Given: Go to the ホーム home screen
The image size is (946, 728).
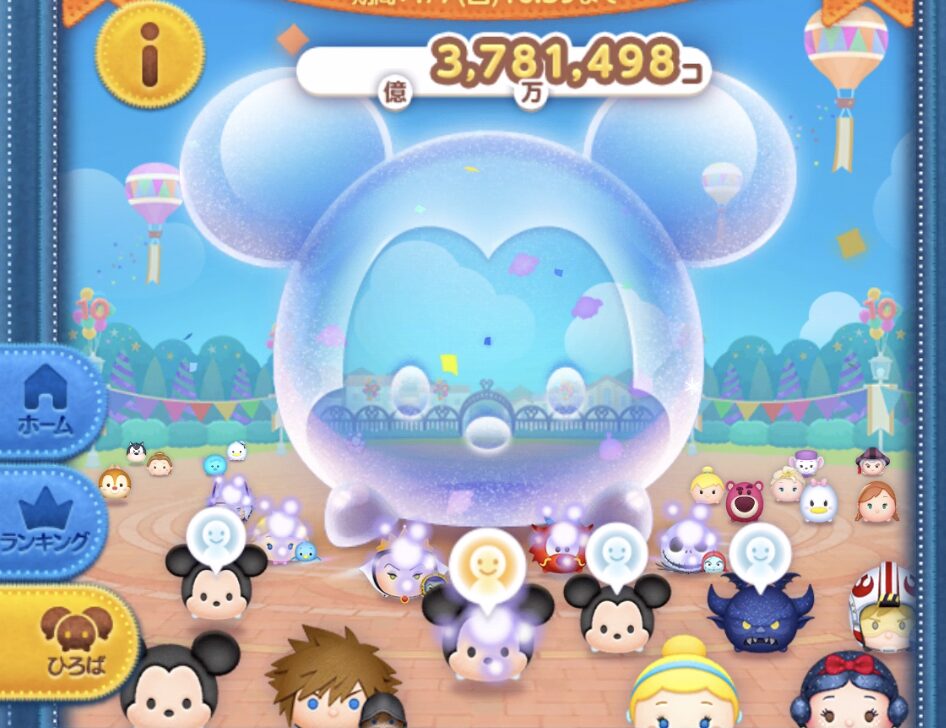Looking at the screenshot, I should 47,400.
